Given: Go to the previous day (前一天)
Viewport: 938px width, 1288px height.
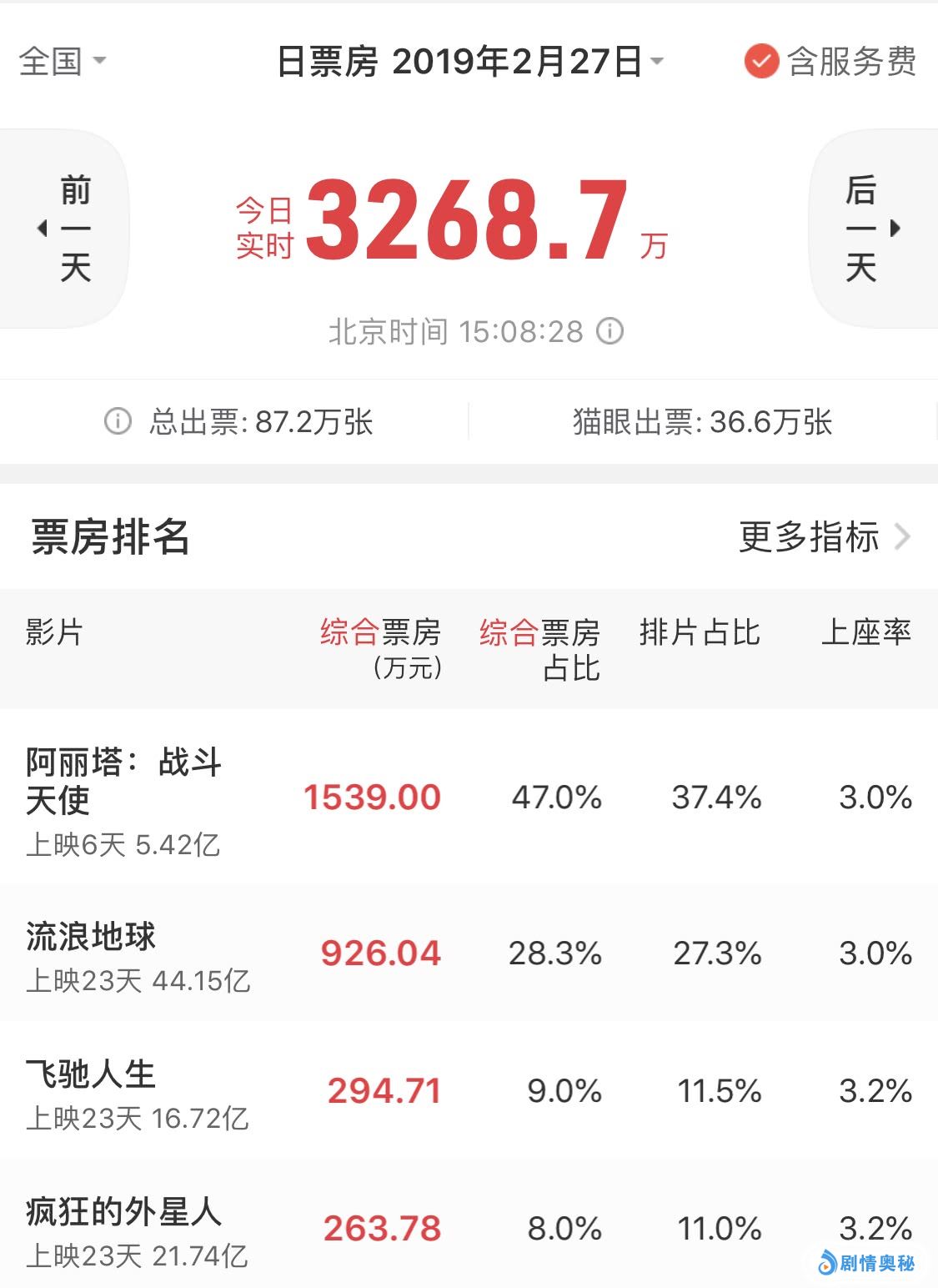Looking at the screenshot, I should 65,229.
